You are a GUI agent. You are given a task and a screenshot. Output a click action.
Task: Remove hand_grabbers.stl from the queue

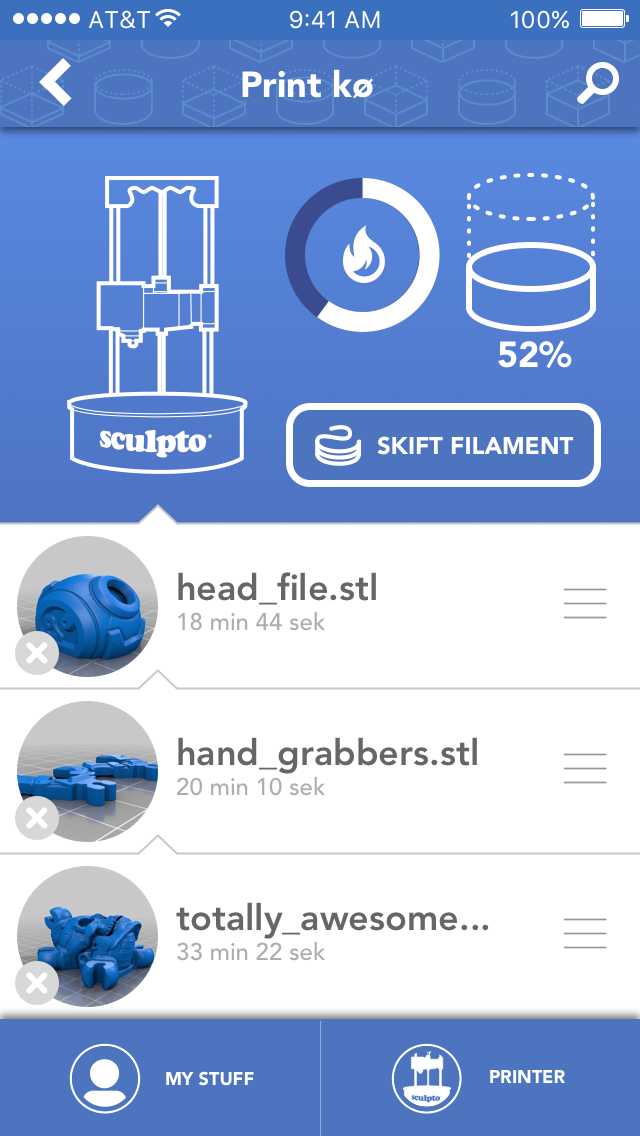(x=37, y=819)
